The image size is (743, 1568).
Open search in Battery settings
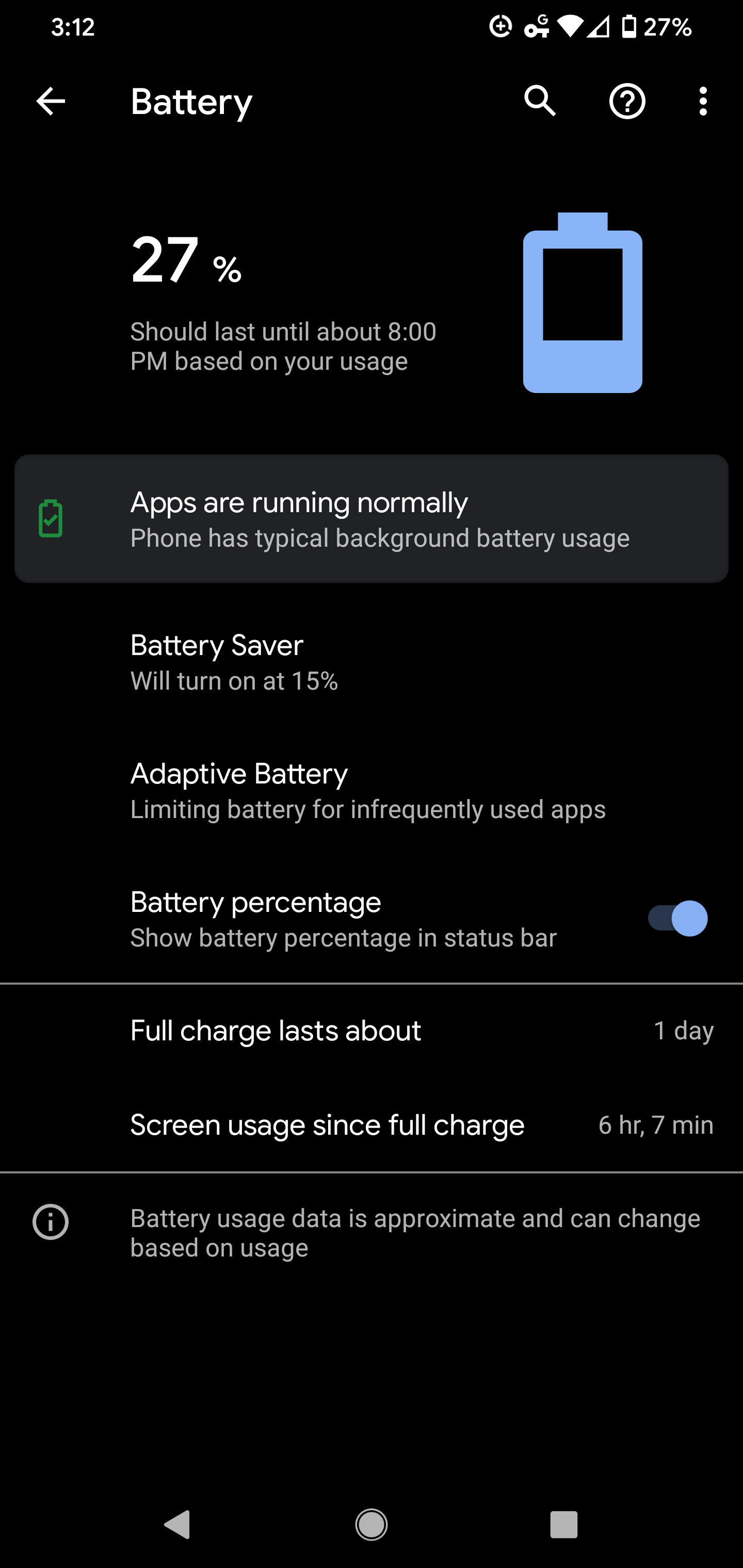[540, 101]
